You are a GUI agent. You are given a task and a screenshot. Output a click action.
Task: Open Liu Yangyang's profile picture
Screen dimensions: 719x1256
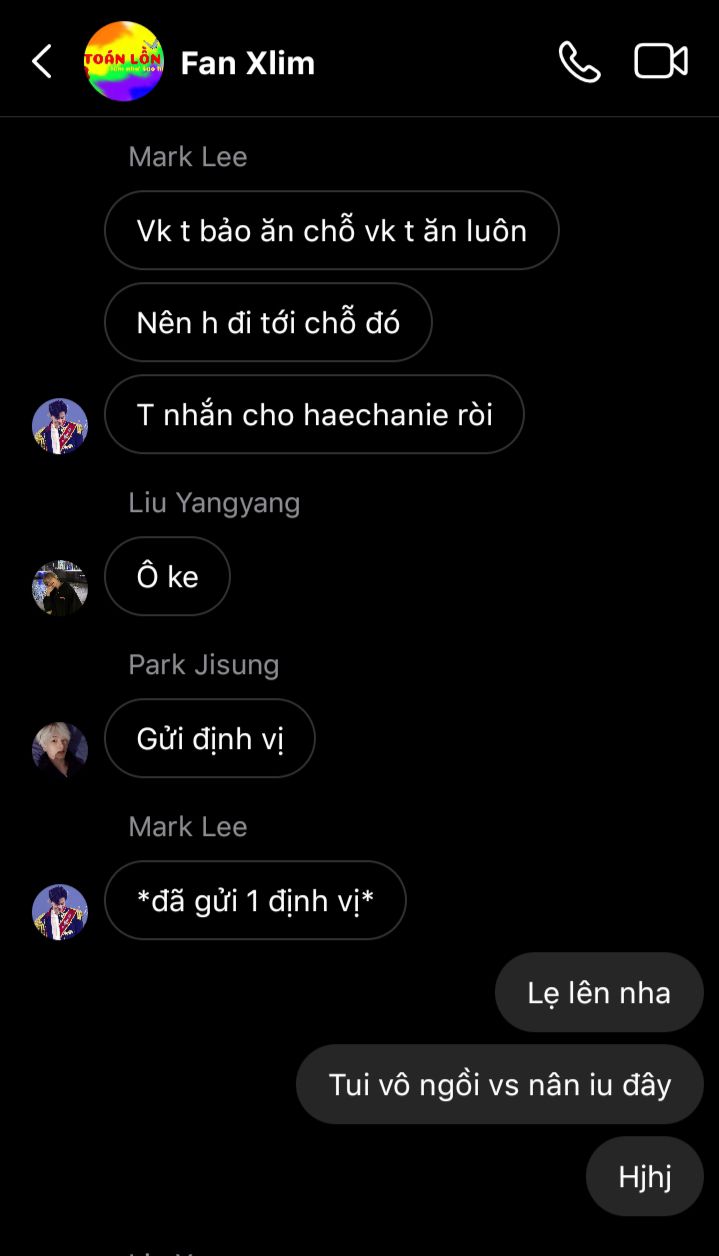pyautogui.click(x=60, y=588)
